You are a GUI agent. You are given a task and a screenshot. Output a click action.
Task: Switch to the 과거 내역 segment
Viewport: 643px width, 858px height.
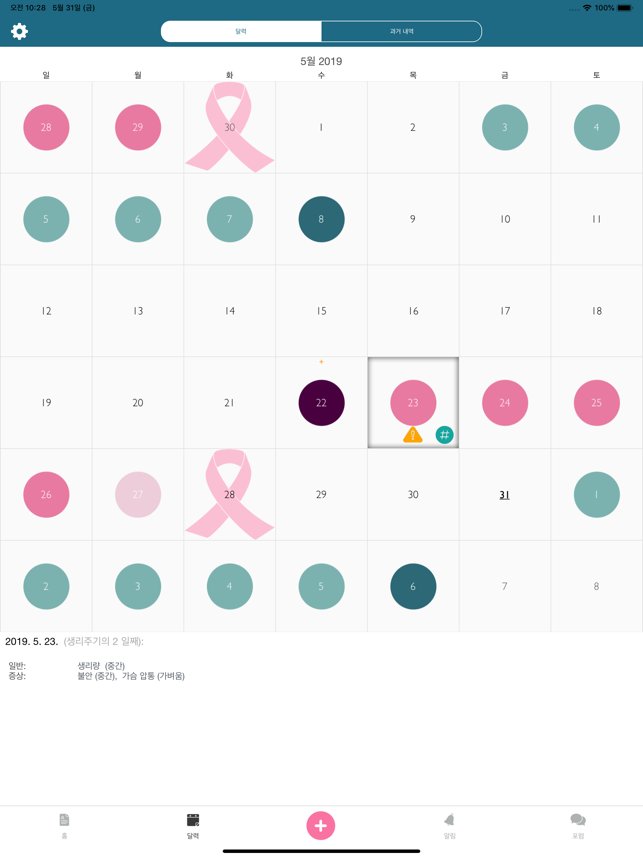pyautogui.click(x=401, y=31)
